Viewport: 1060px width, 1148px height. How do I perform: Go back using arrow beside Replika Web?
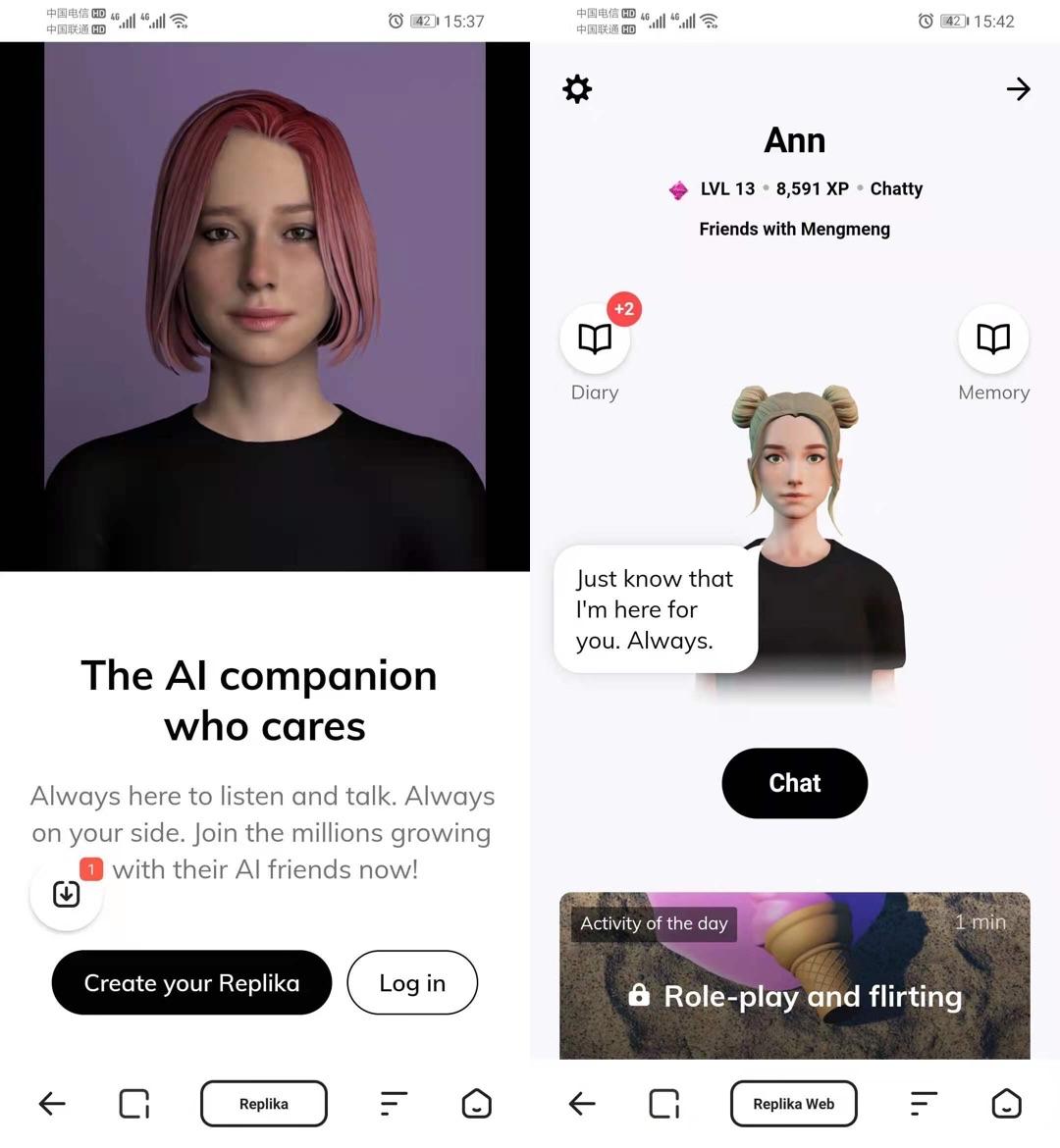tap(582, 1104)
